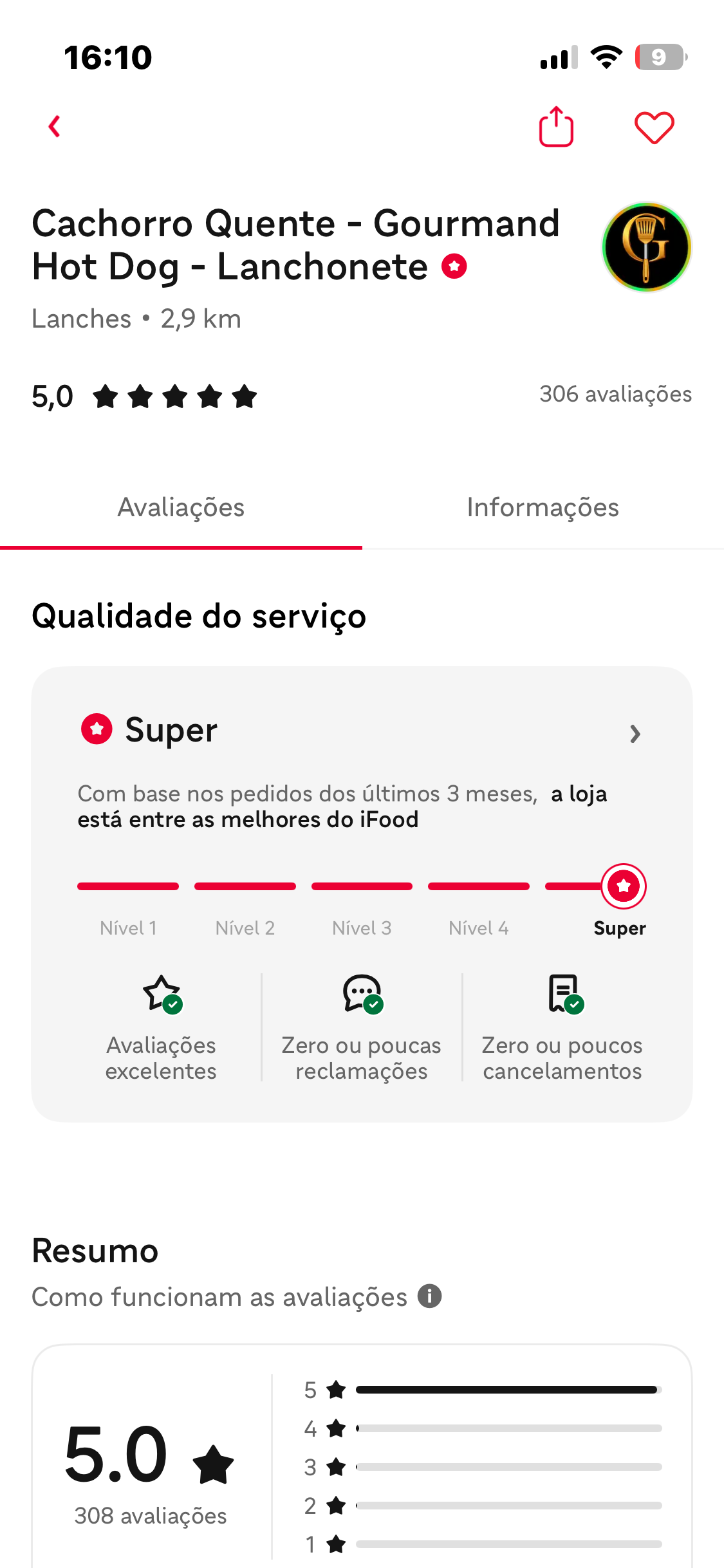724x1568 pixels.
Task: Switch to the Informações tab
Action: coord(543,508)
